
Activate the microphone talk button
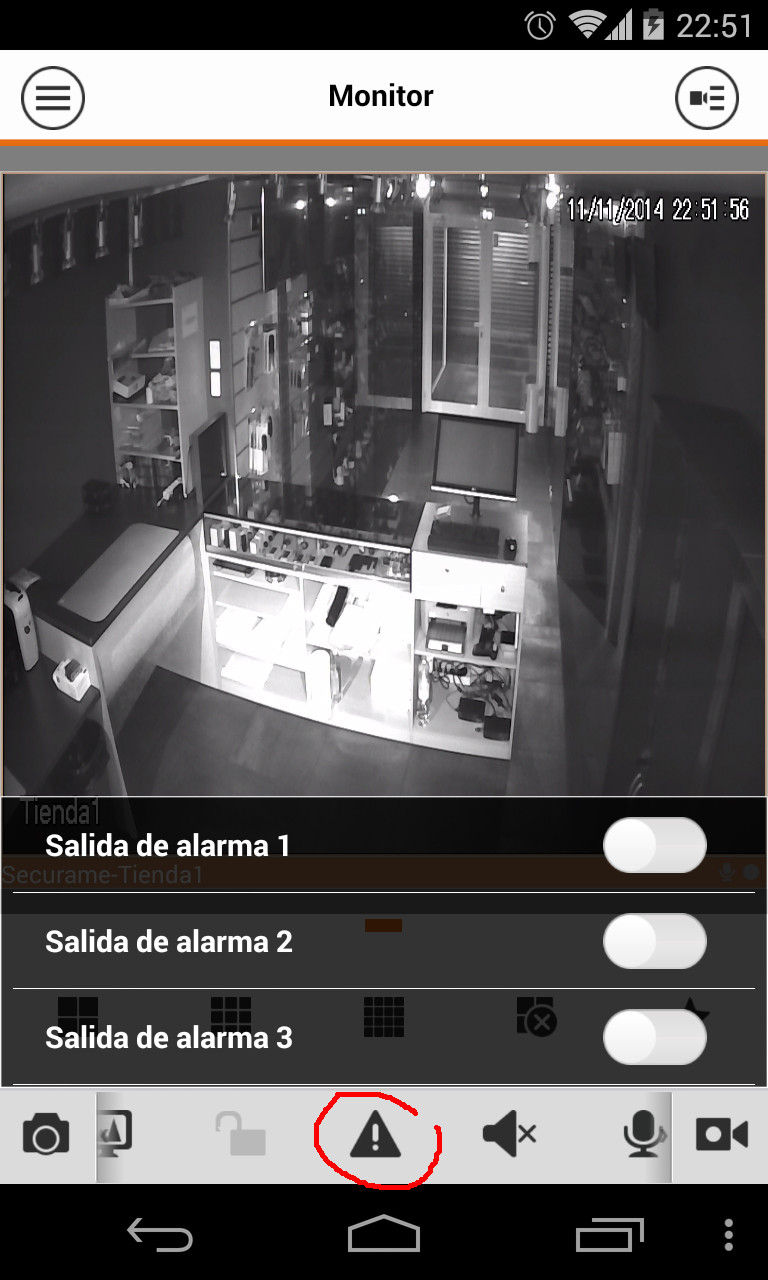pos(643,1135)
